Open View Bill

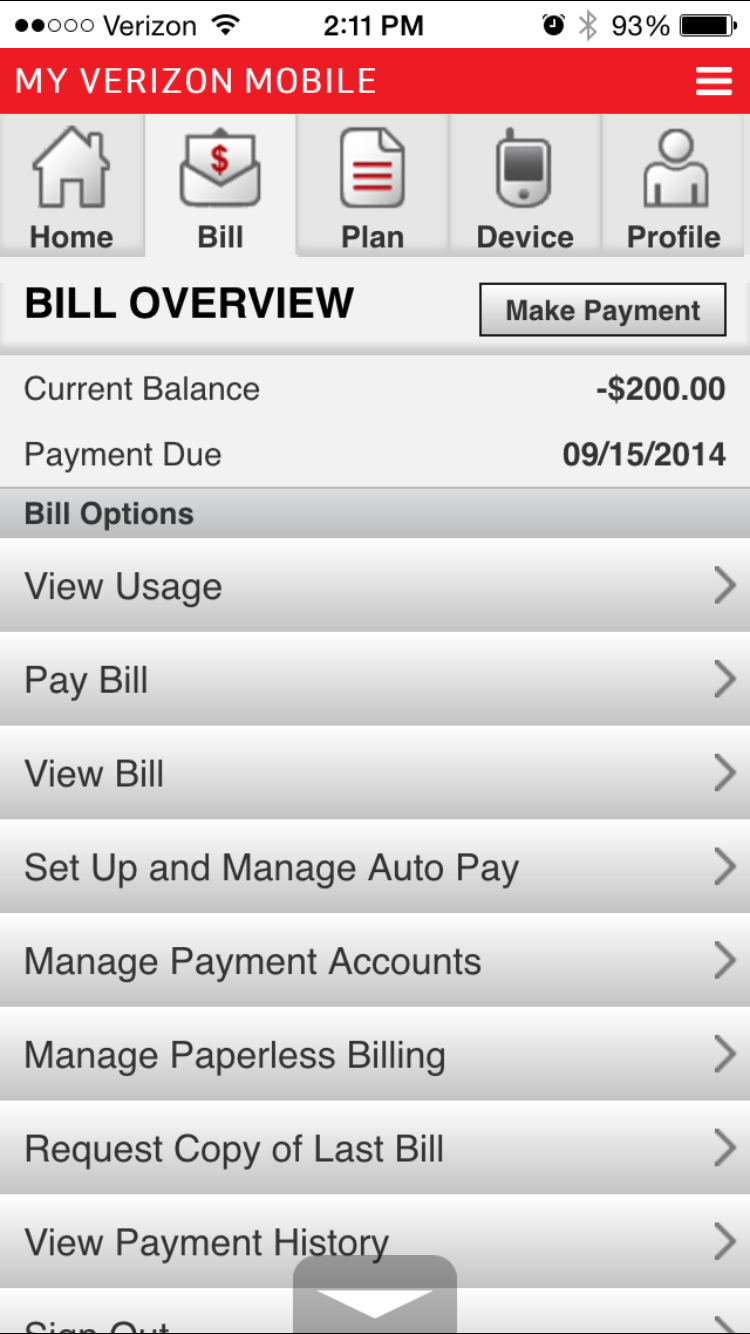tap(375, 774)
